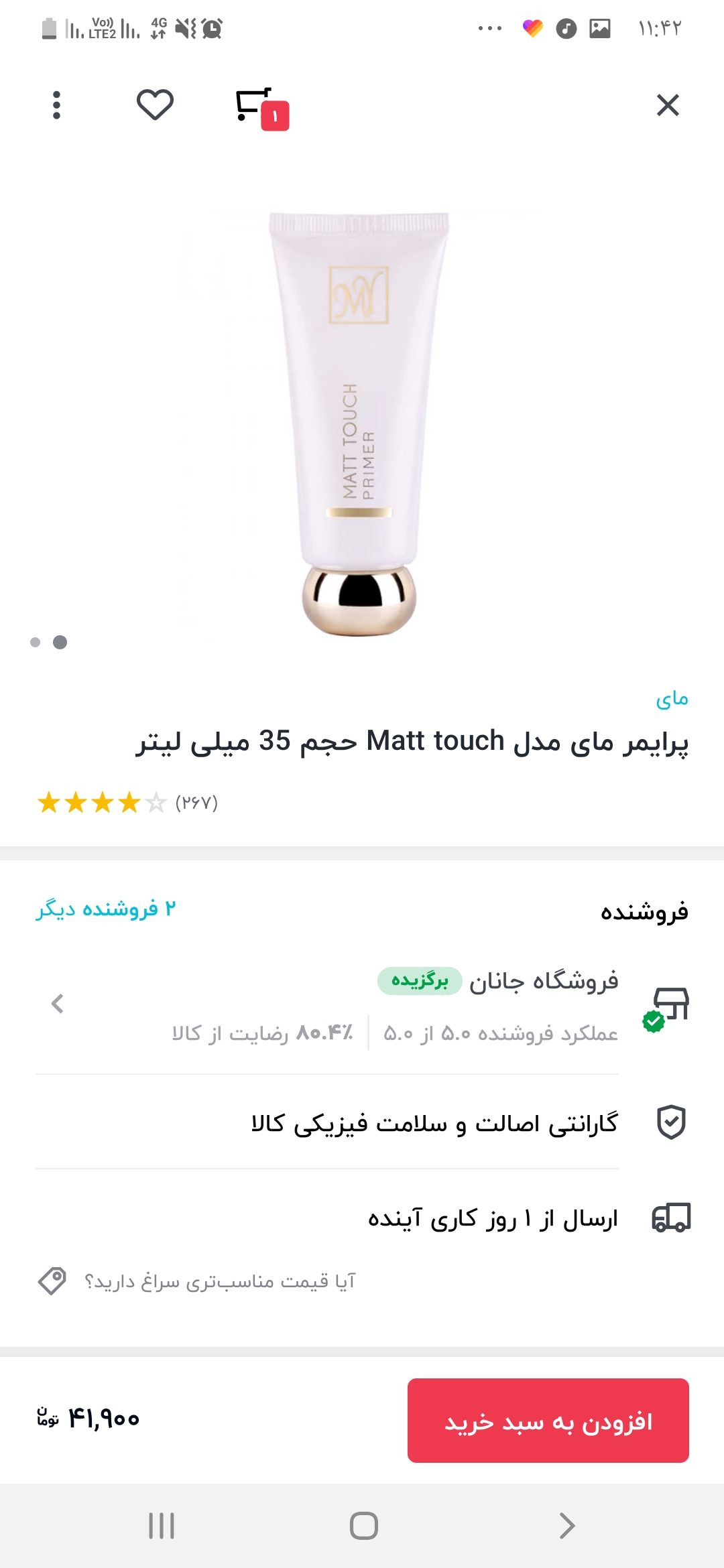Open گارانتی اصالت و سلامت فیزیکی کالا
The image size is (724, 1568).
click(x=434, y=1123)
